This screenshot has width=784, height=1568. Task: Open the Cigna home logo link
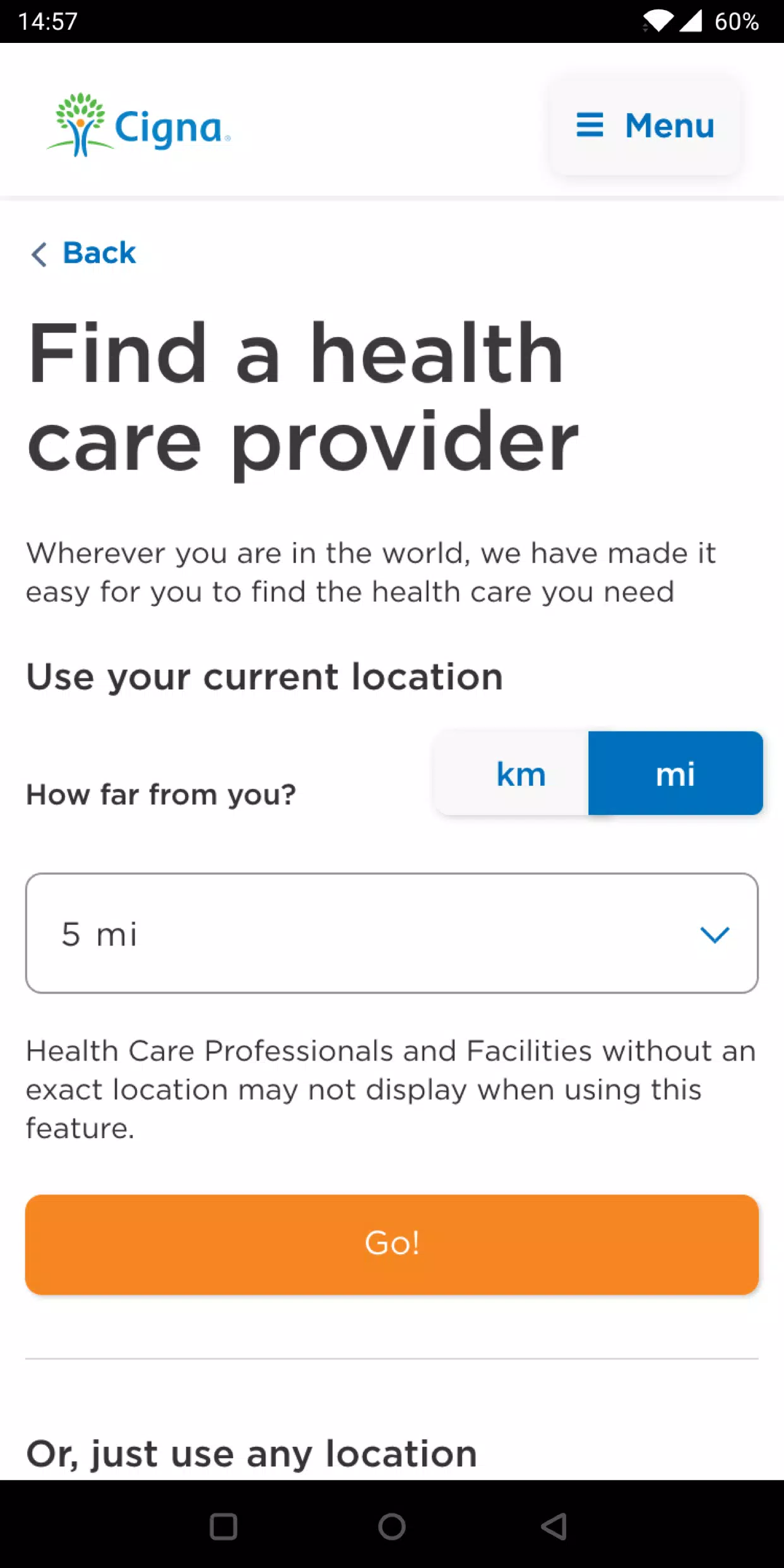[x=139, y=125]
